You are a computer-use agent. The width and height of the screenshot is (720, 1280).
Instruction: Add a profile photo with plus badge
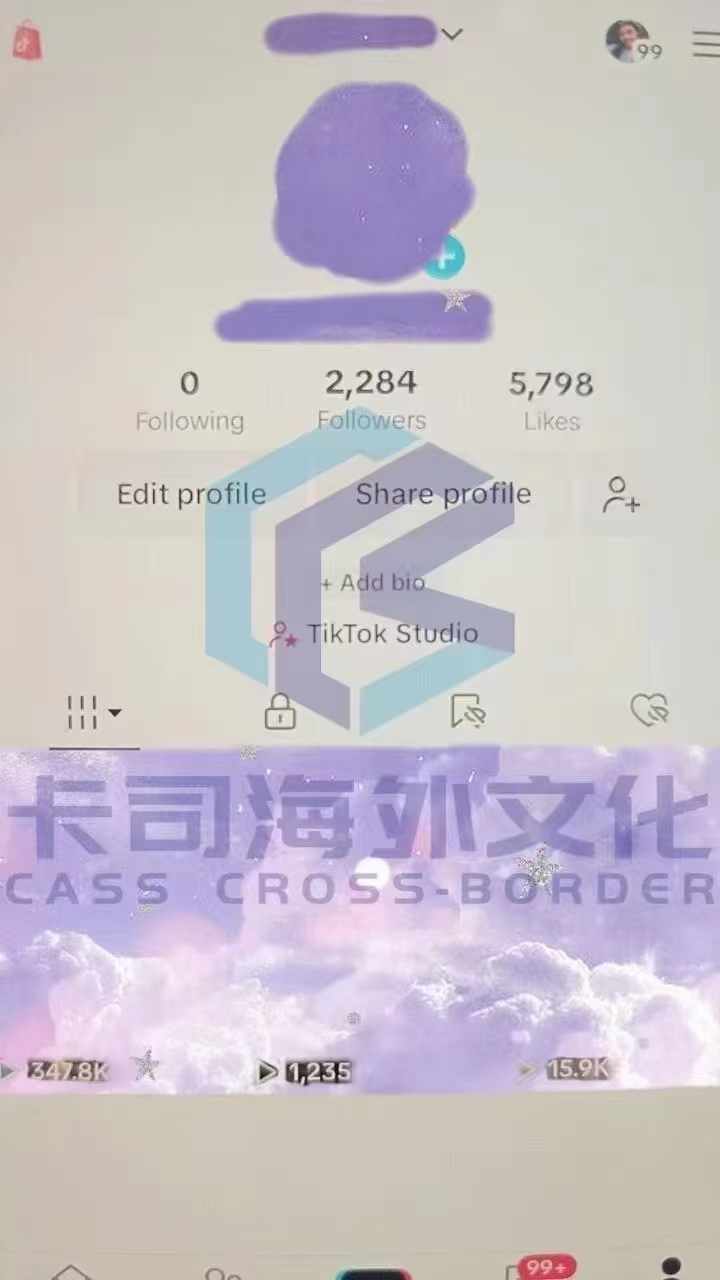point(444,257)
